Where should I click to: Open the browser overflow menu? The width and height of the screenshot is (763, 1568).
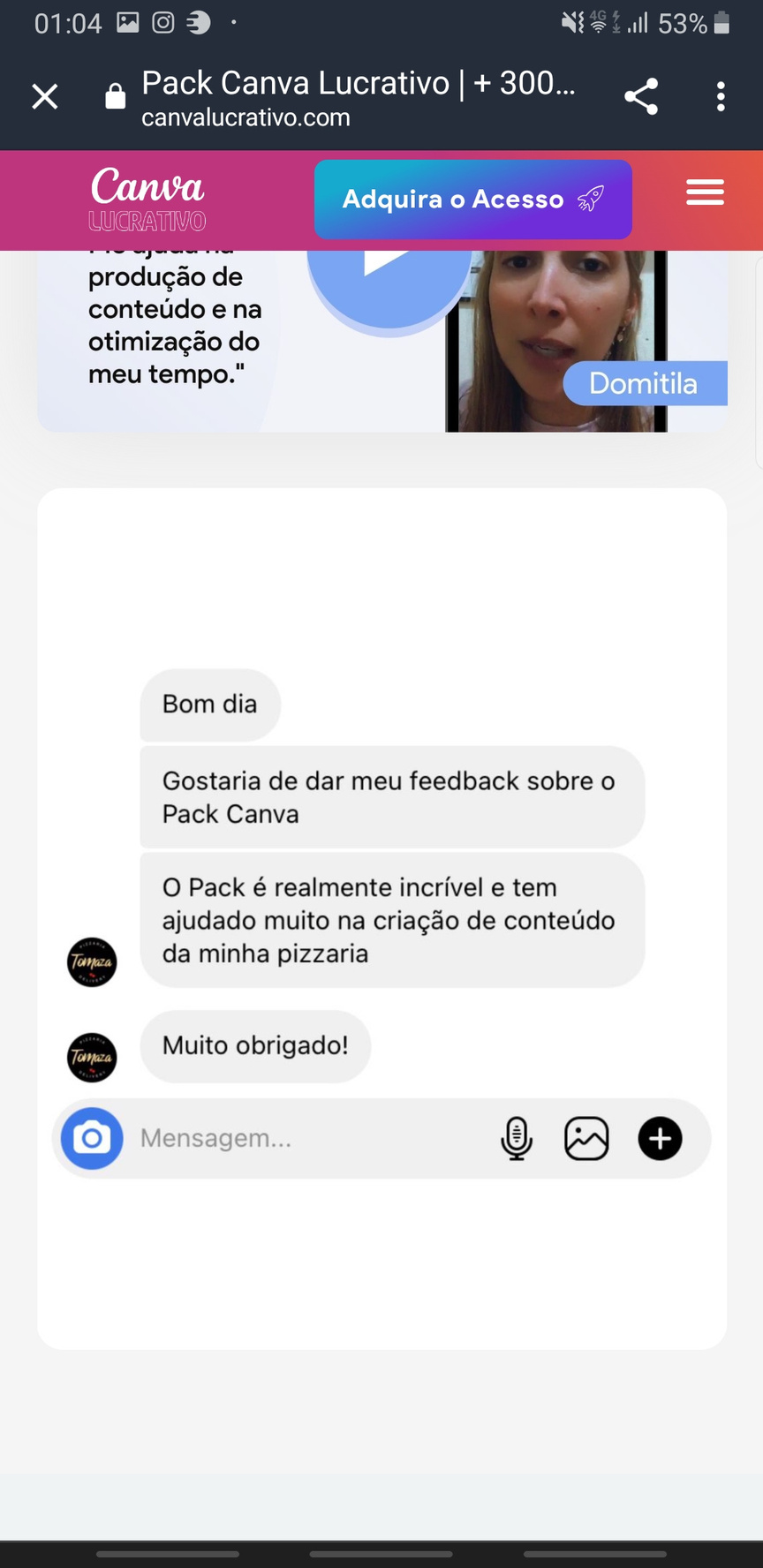(x=721, y=96)
